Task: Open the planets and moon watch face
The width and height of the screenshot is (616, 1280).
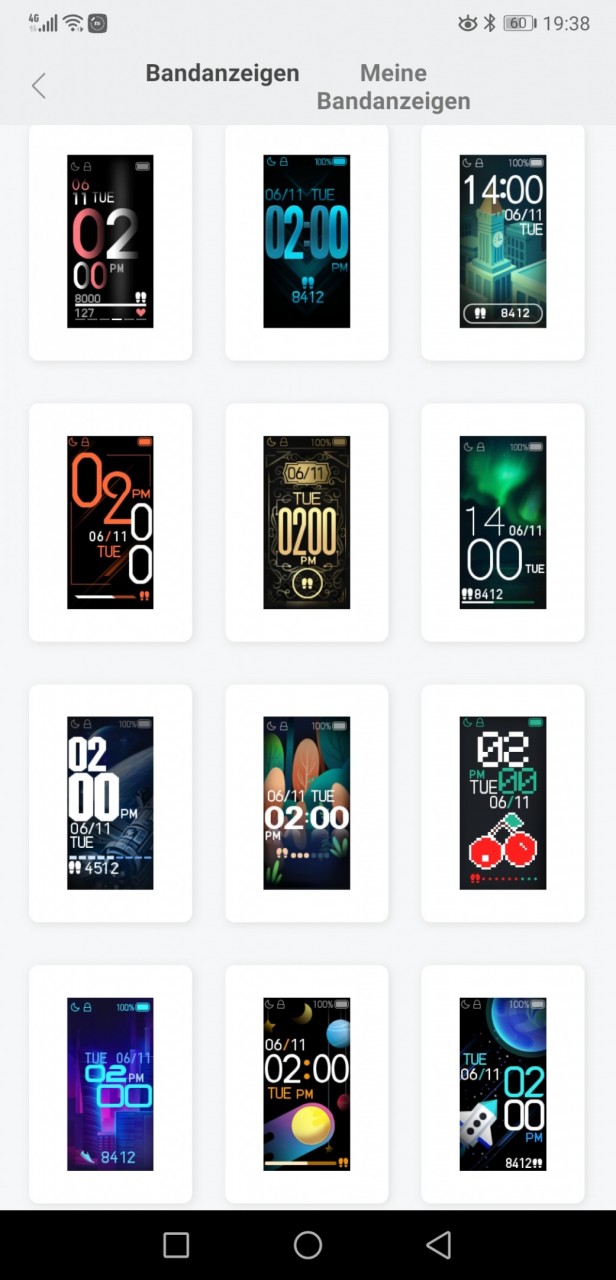Action: pos(306,1084)
